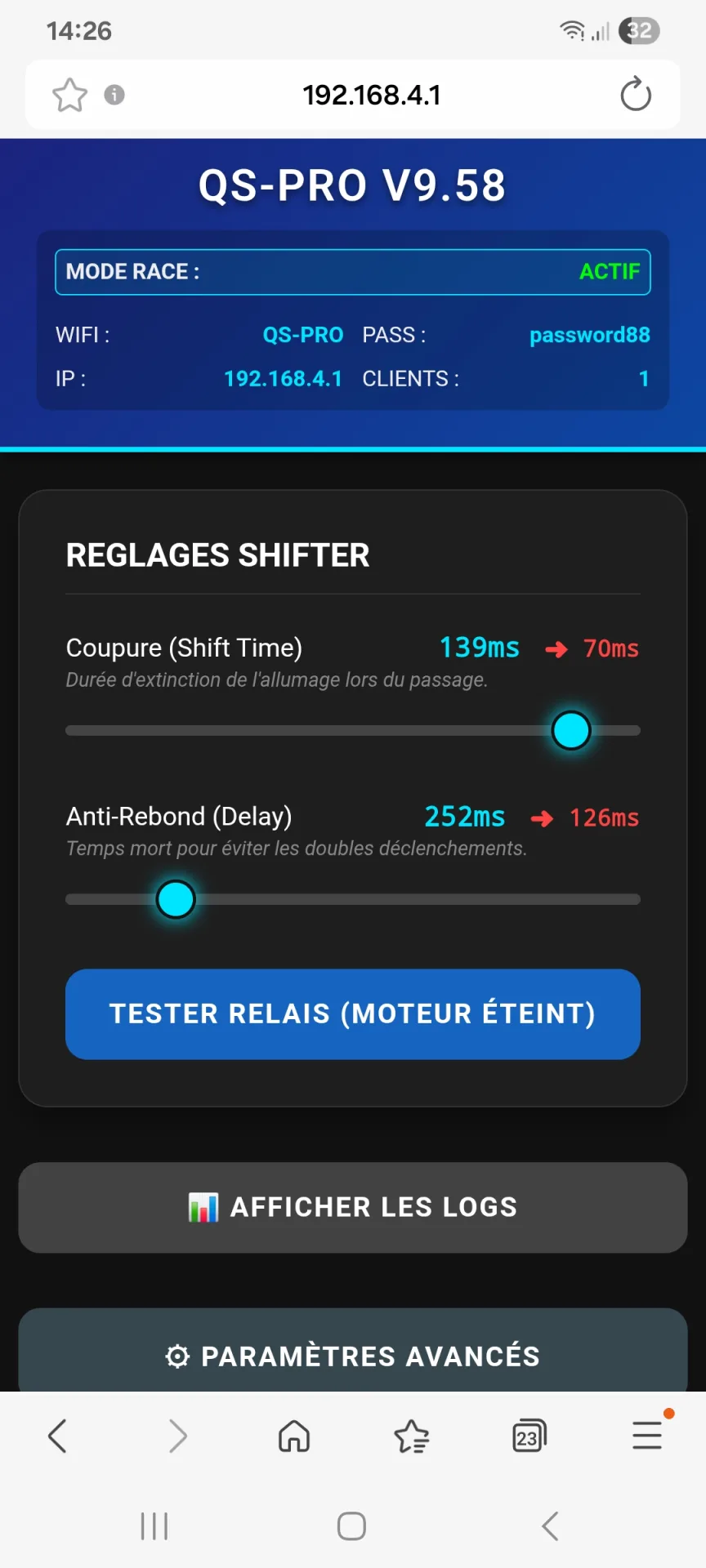Image resolution: width=706 pixels, height=1568 pixels.
Task: Open the site info icon
Action: point(114,95)
